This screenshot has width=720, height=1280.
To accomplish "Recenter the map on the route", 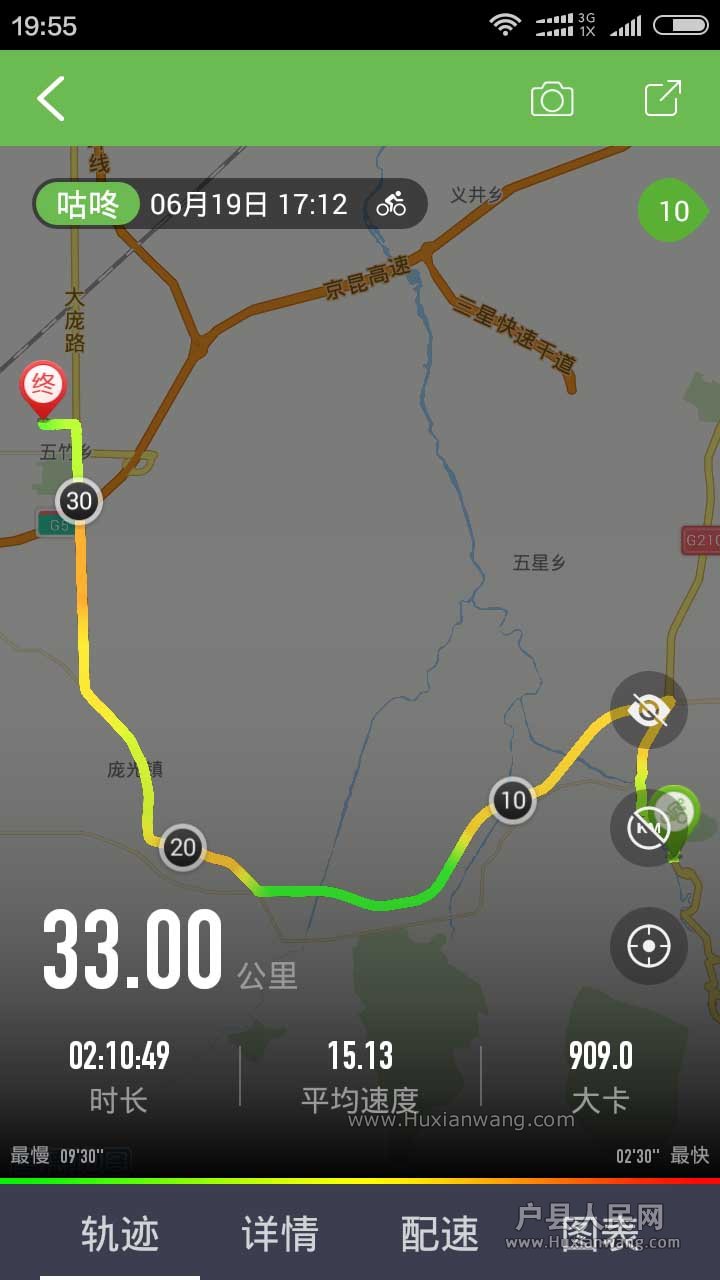I will (x=649, y=945).
